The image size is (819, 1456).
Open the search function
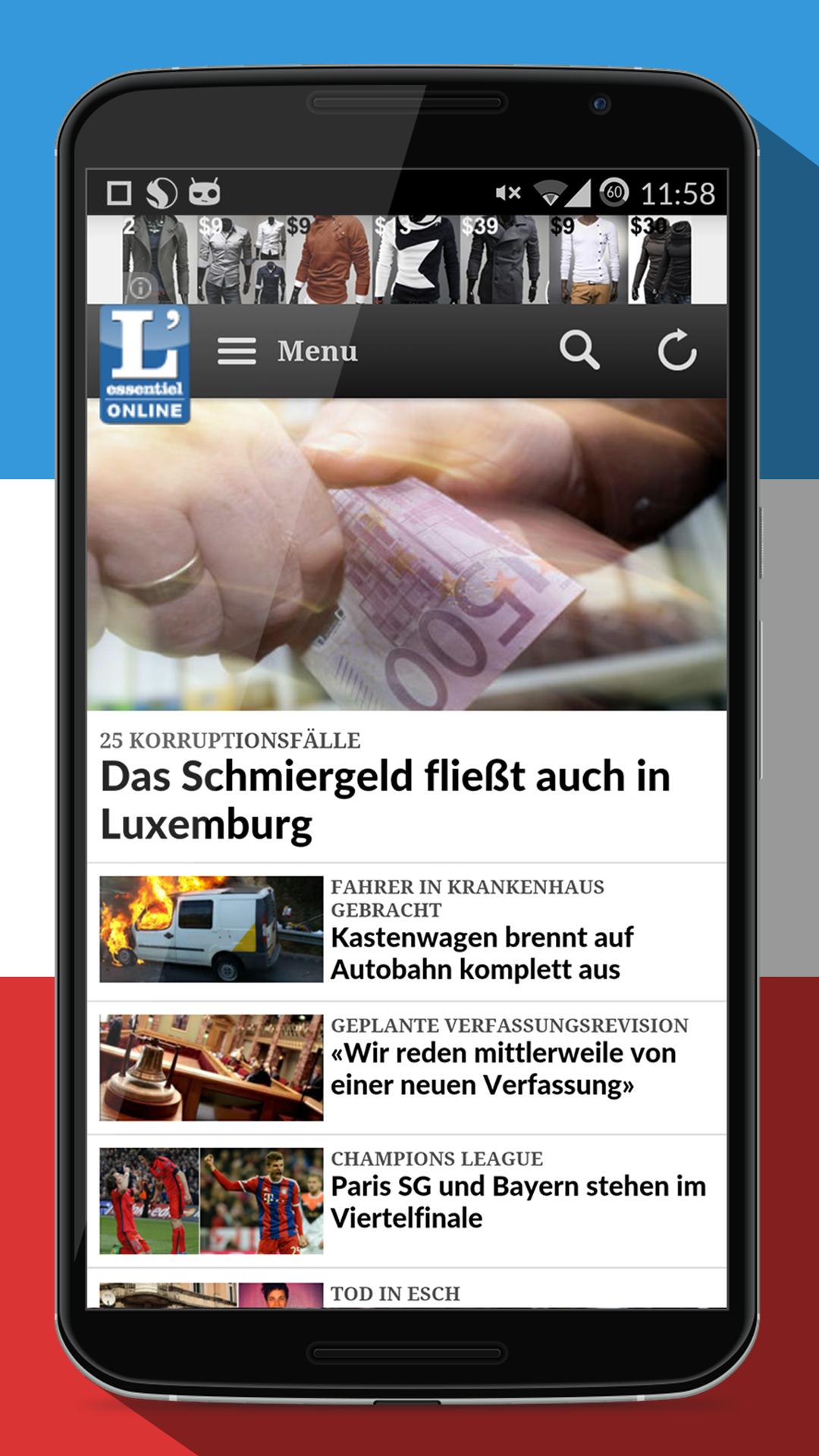click(x=581, y=351)
